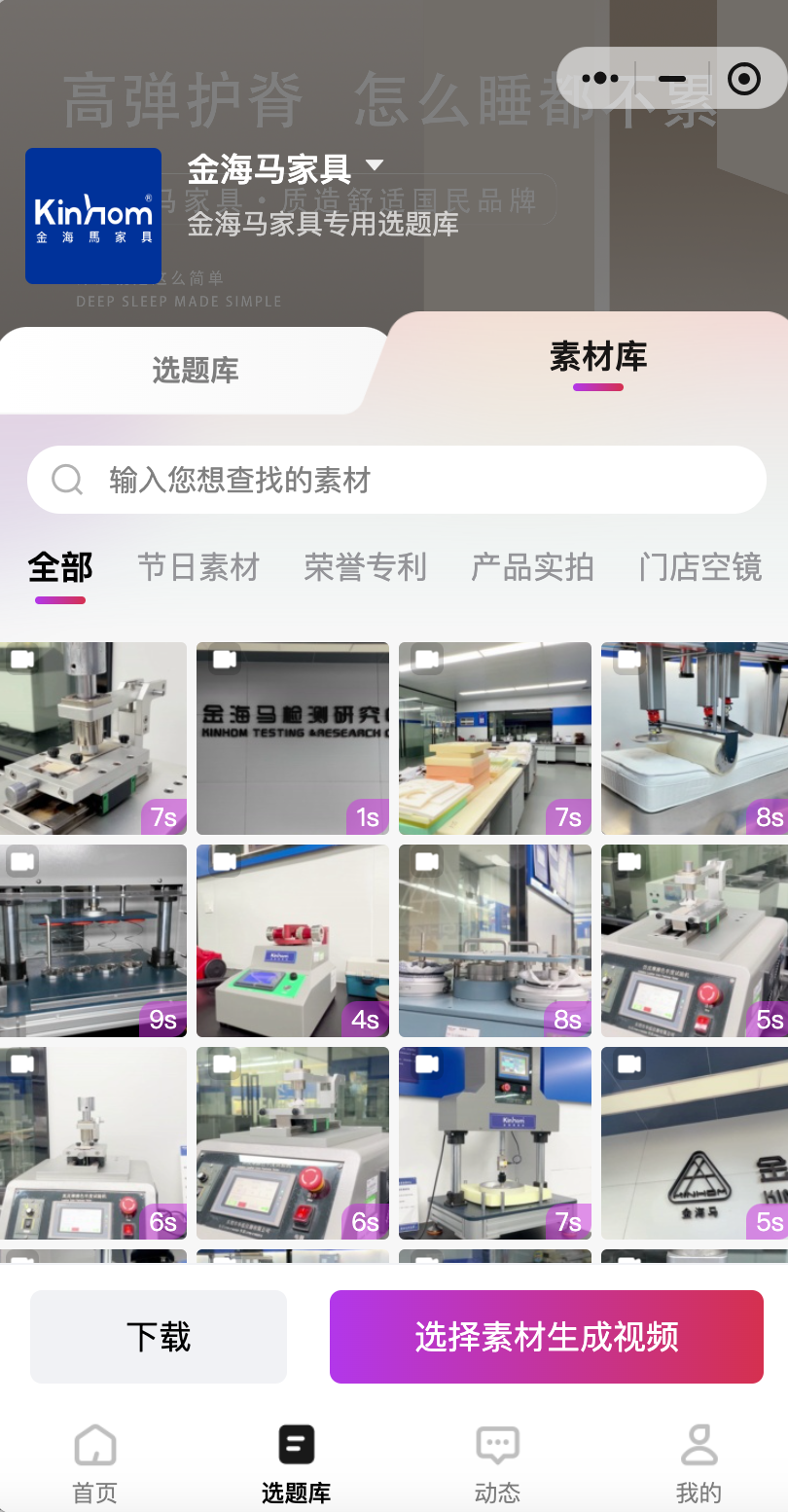Expand the 金海马家具 brand dropdown

tap(375, 165)
